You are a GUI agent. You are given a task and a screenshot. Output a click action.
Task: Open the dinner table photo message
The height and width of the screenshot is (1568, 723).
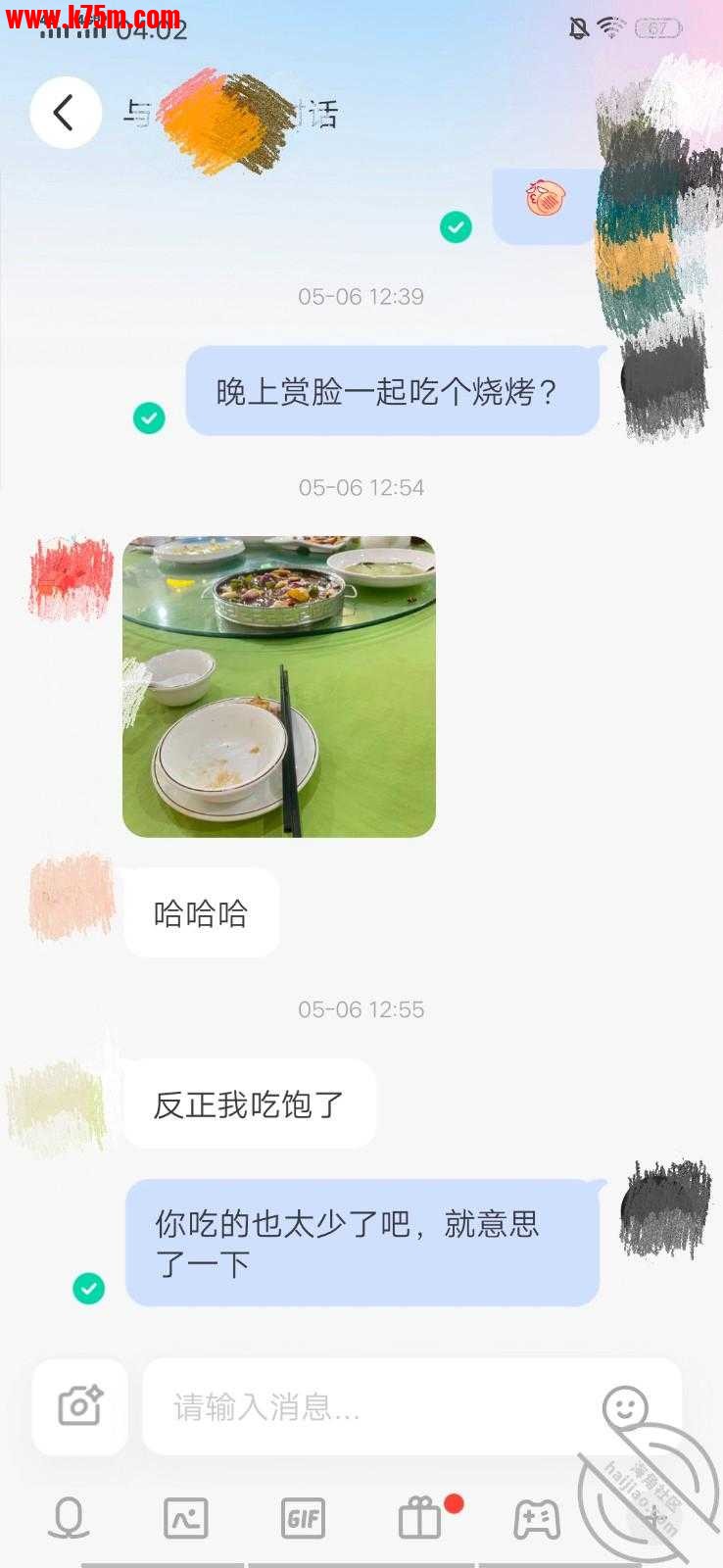pyautogui.click(x=278, y=686)
